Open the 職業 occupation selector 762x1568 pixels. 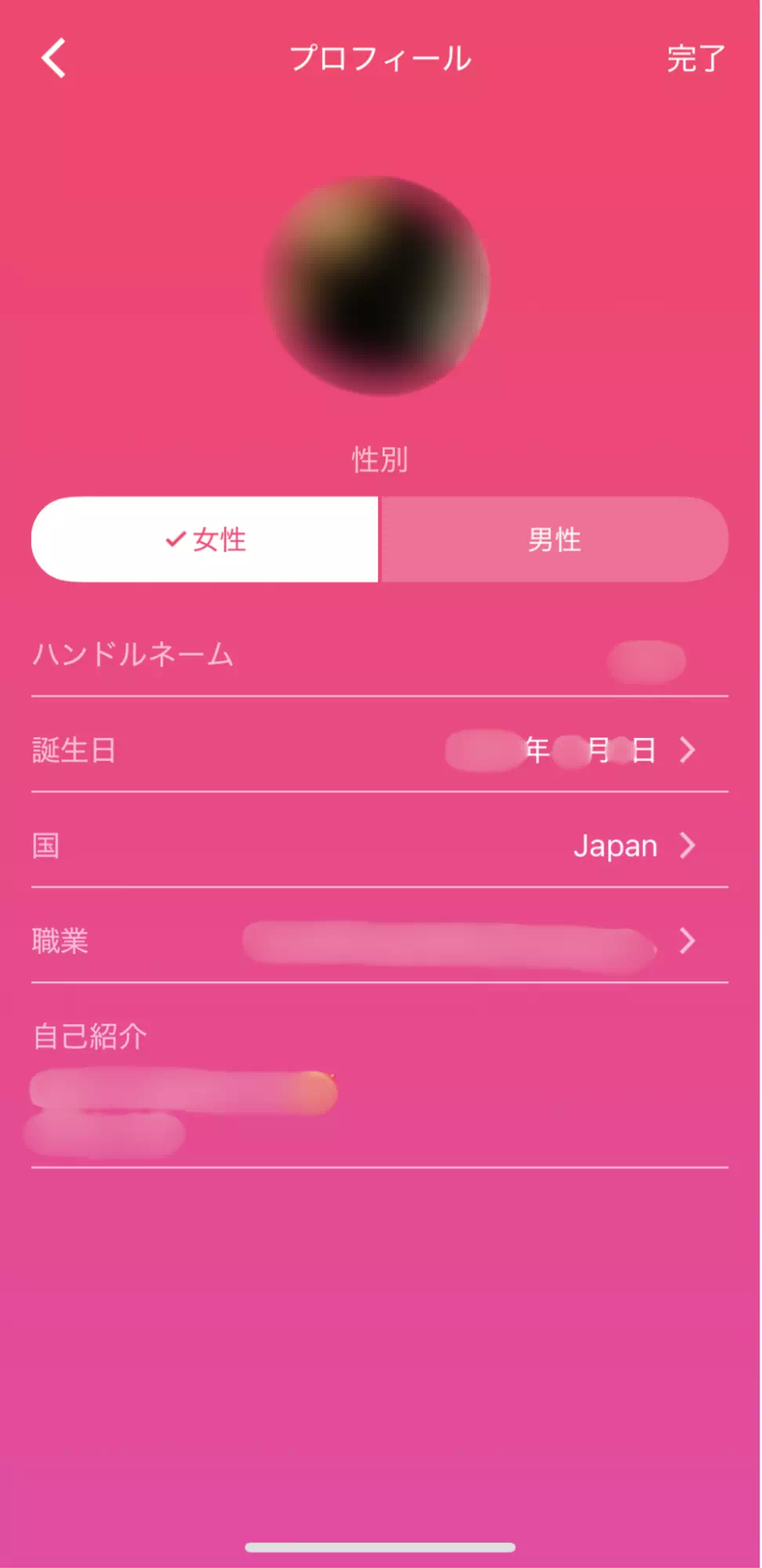(x=381, y=941)
